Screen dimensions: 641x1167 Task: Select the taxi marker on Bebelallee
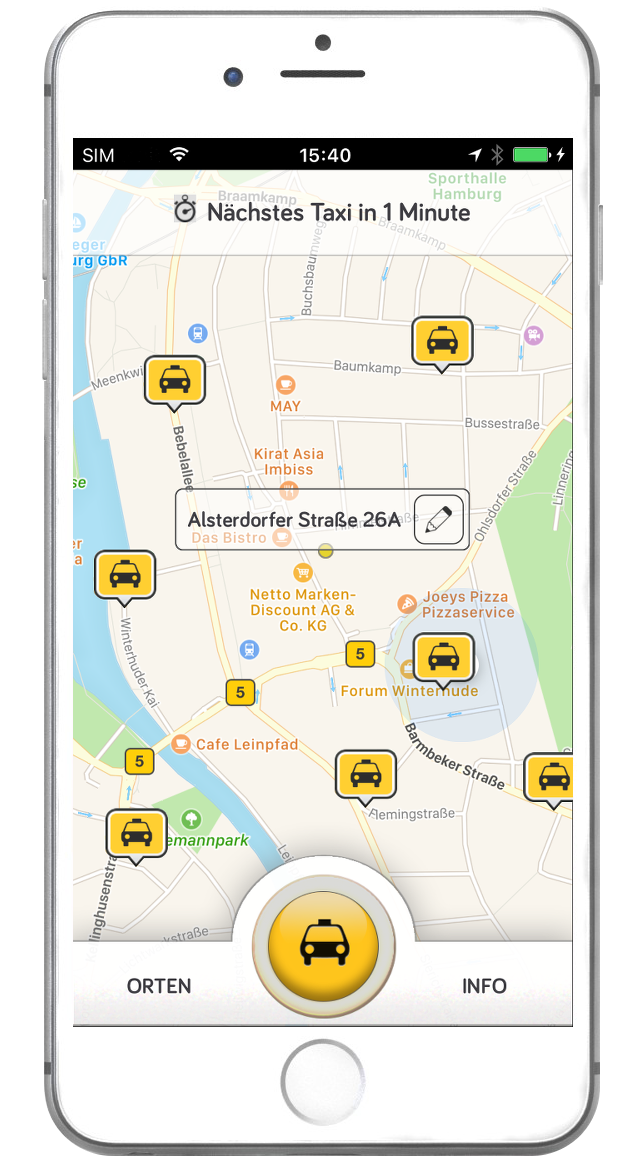click(x=175, y=380)
